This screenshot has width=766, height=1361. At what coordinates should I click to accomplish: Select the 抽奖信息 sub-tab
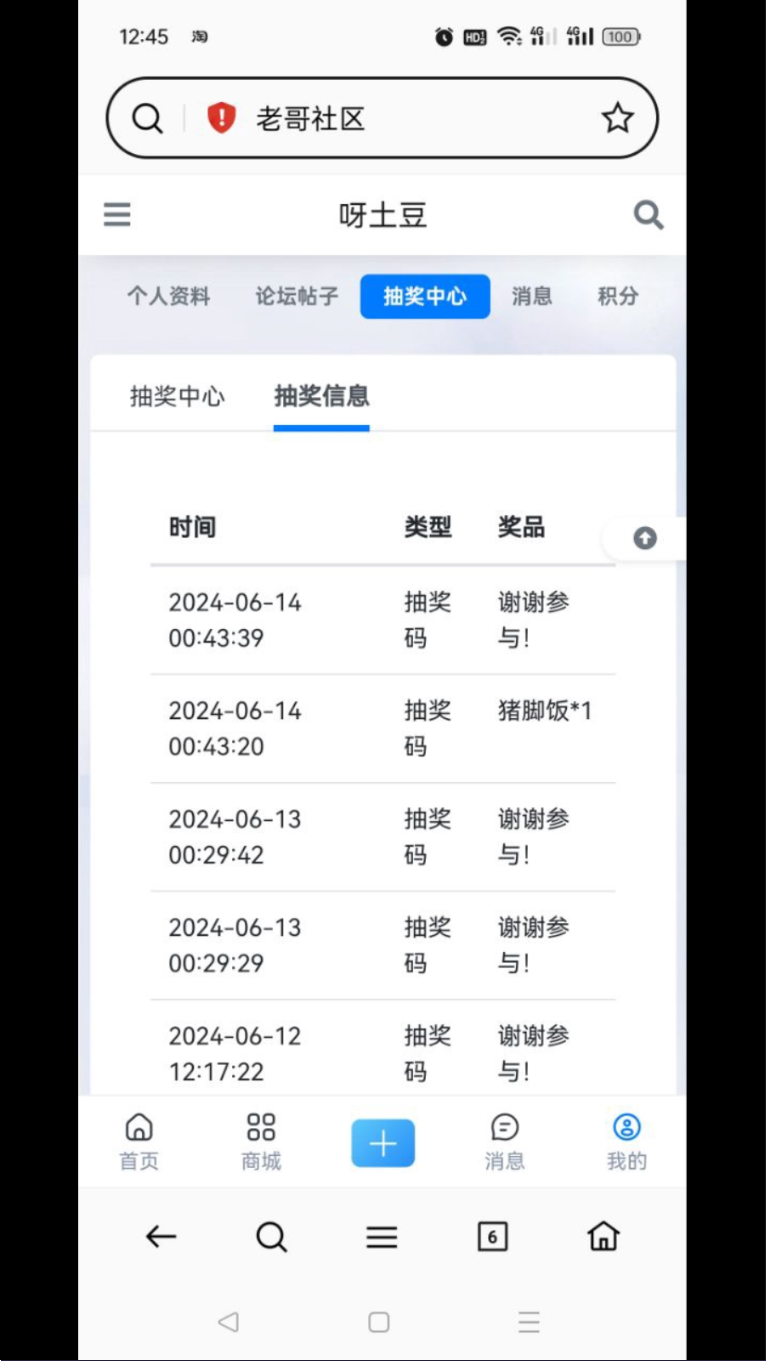point(322,396)
